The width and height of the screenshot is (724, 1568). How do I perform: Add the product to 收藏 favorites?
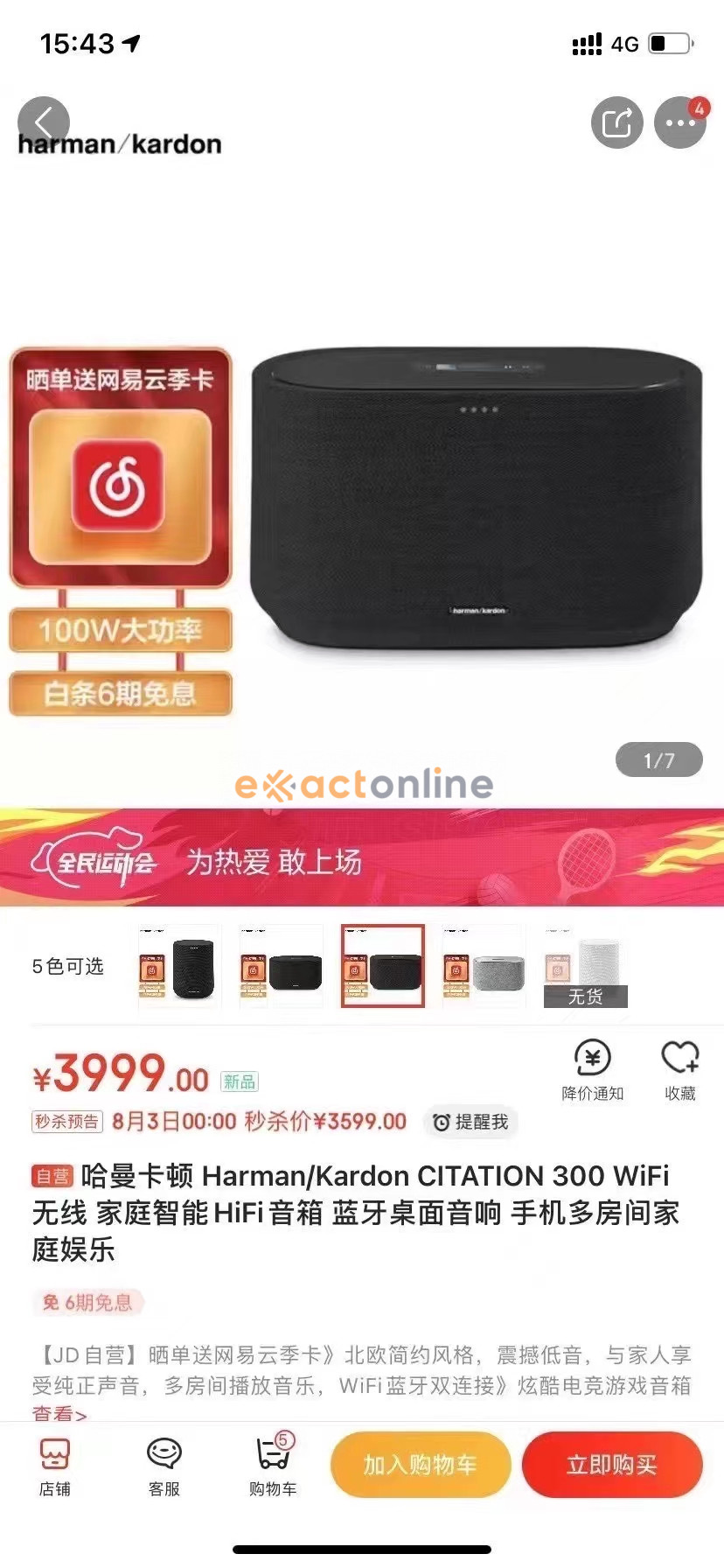679,1069
